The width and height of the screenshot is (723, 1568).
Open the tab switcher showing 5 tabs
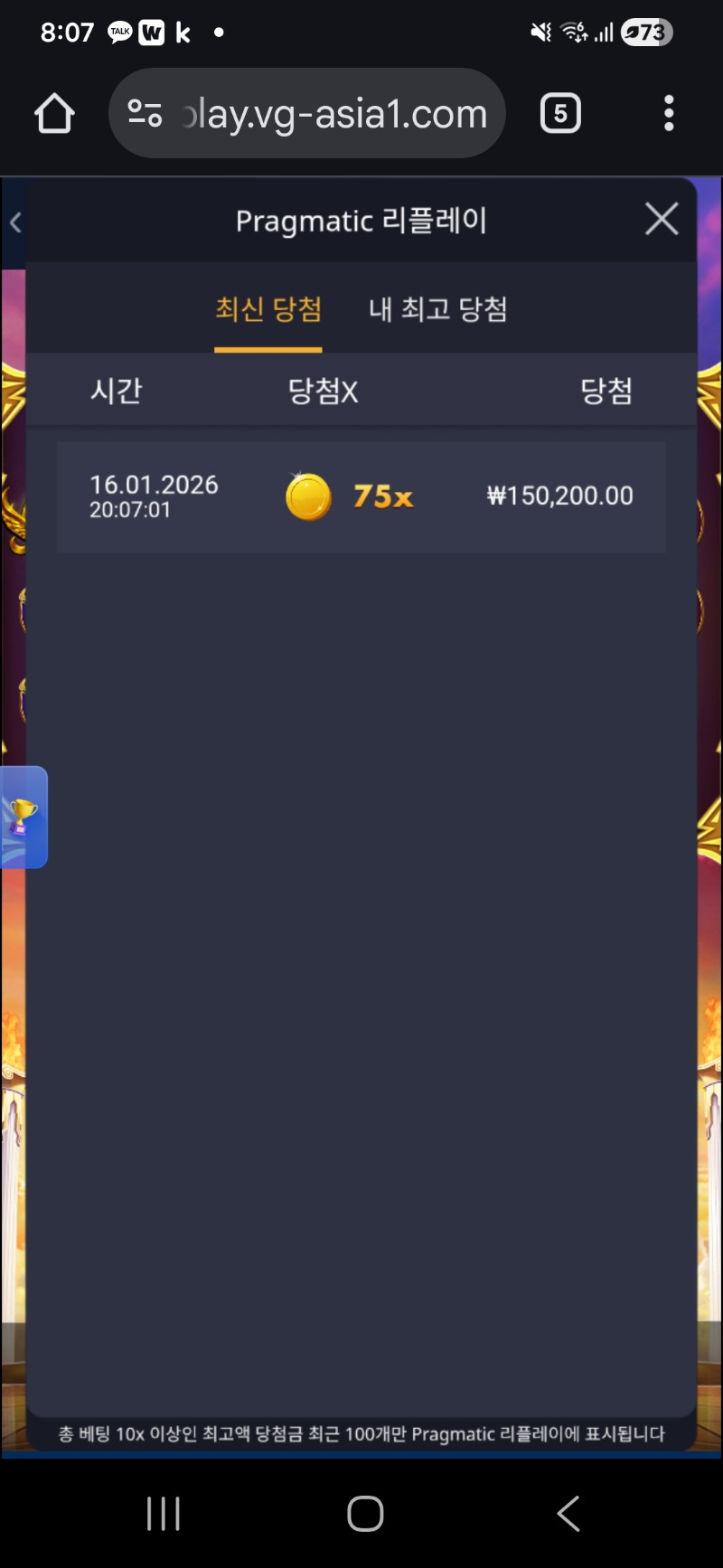click(560, 114)
